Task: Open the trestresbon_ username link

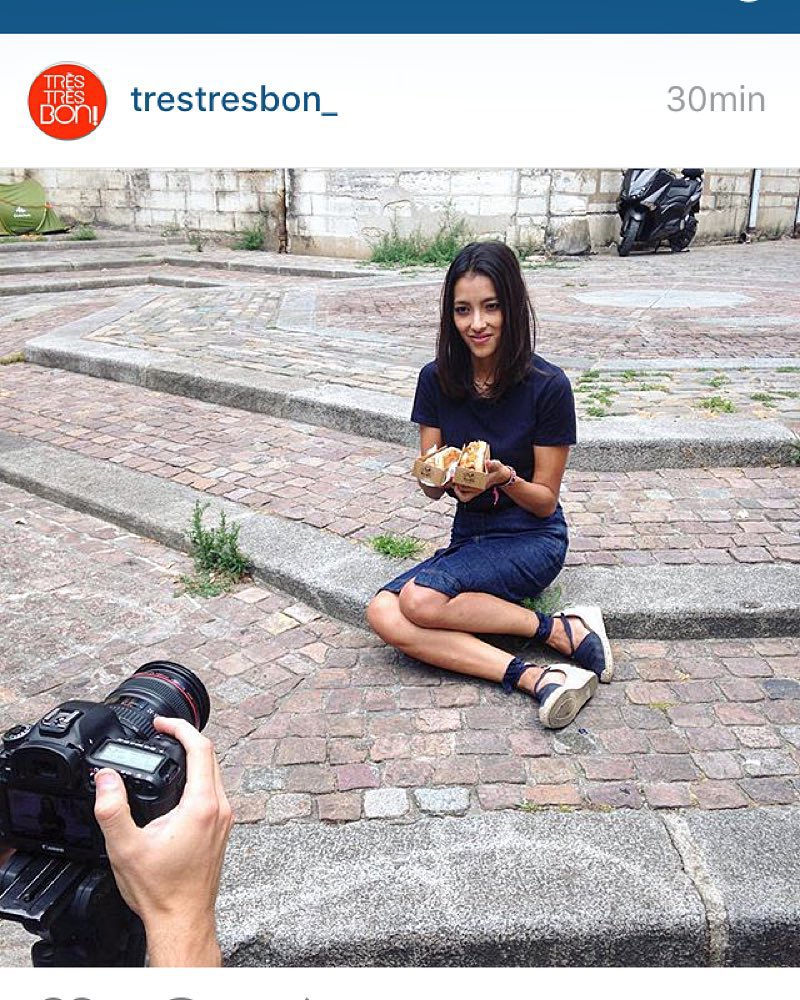Action: pos(233,100)
